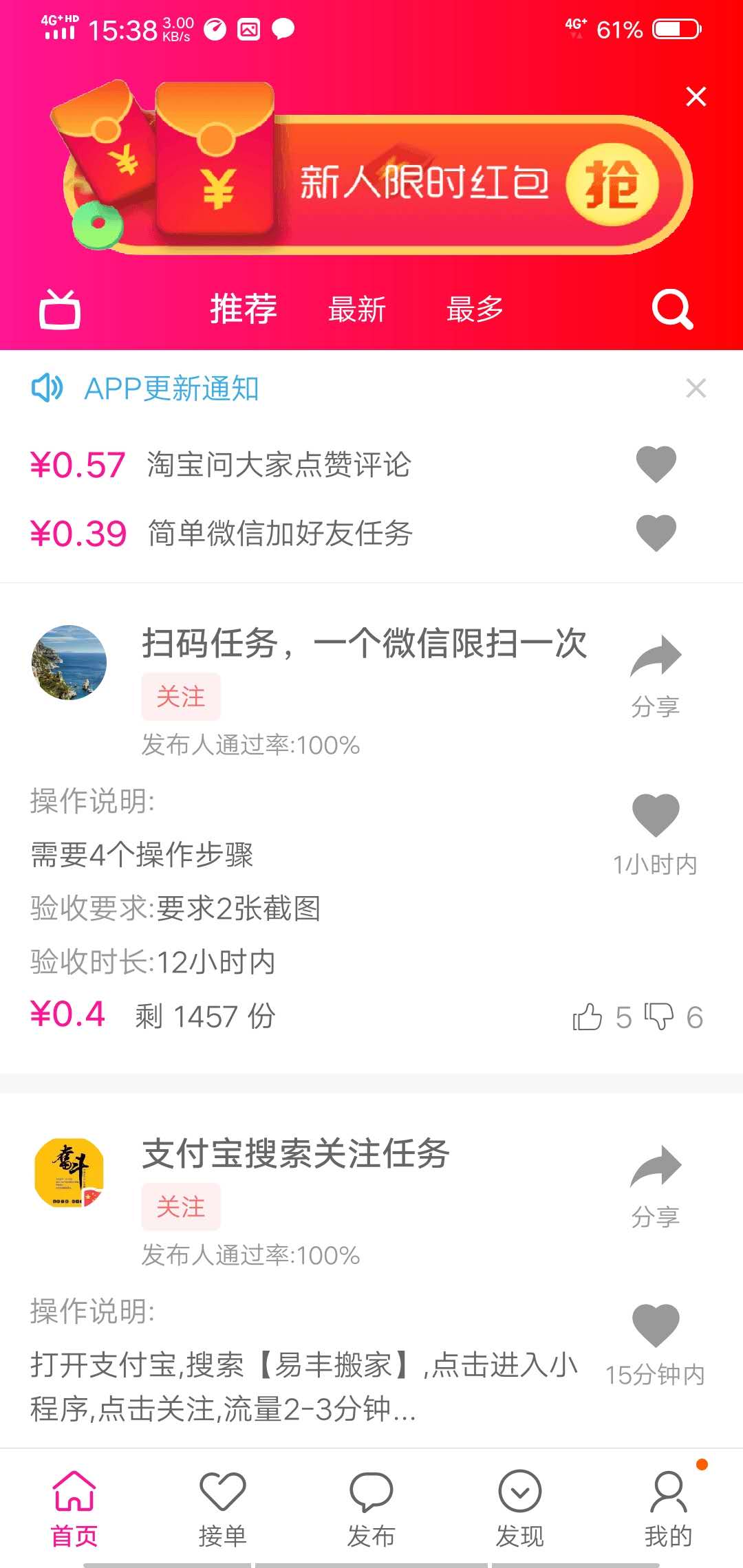
Task: Switch to the 最多 tab
Action: pos(475,309)
